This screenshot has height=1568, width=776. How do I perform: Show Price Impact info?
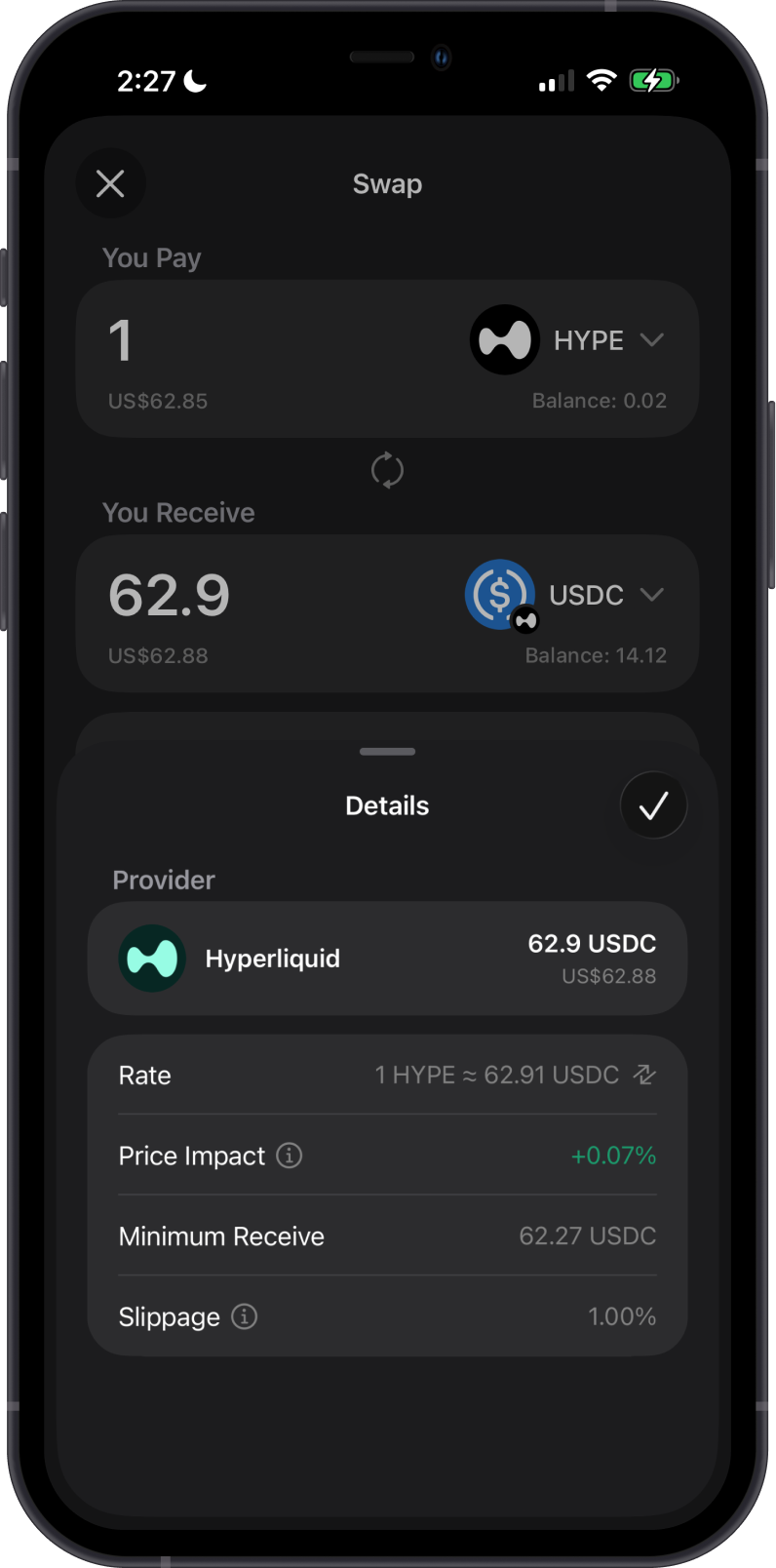point(290,1156)
